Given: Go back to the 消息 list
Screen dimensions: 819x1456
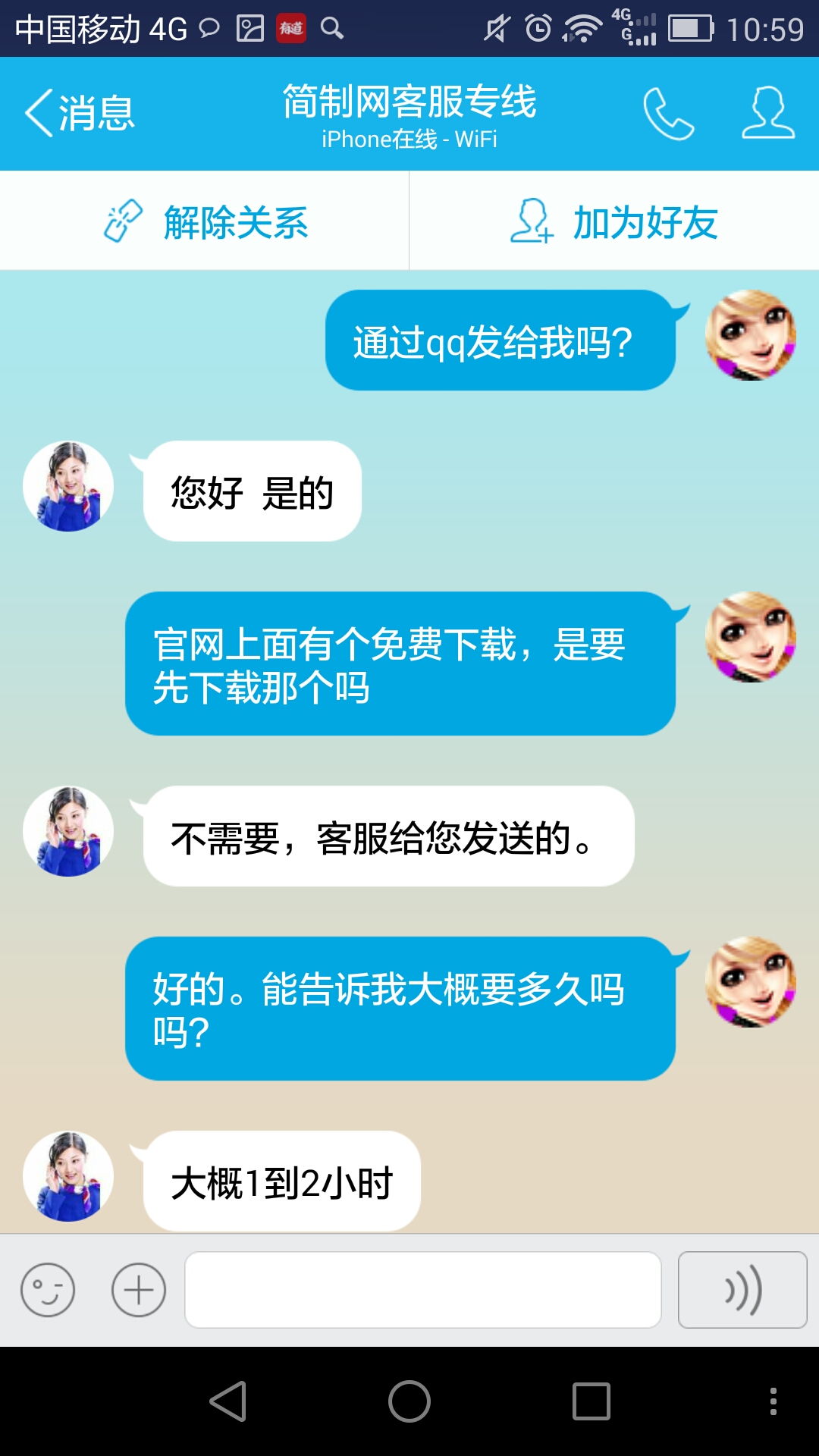Looking at the screenshot, I should click(x=80, y=114).
